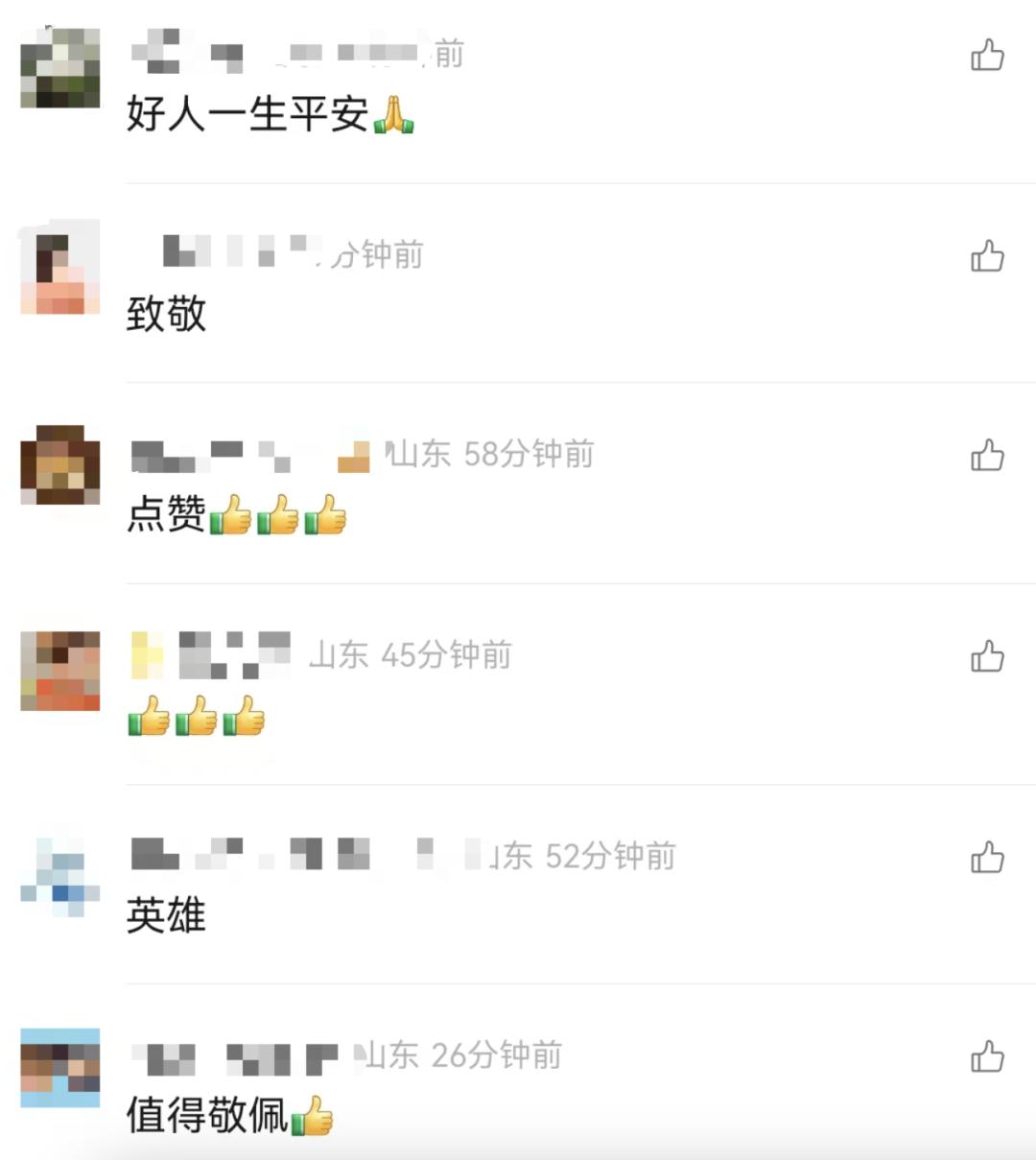The image size is (1036, 1160).
Task: Open the avatar of the "值得敬佩" commenter
Action: coord(60,1068)
